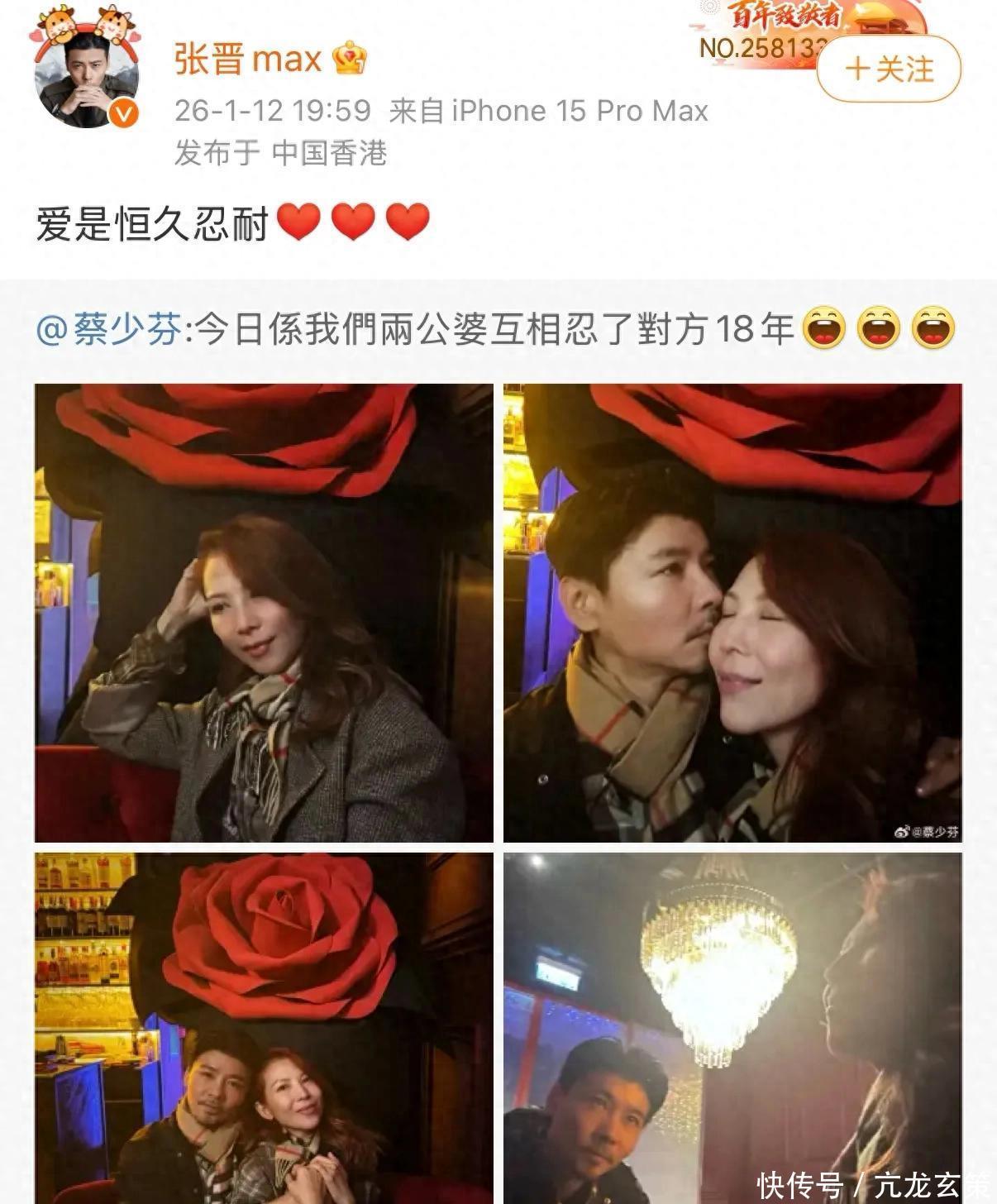The height and width of the screenshot is (1204, 997).
Task: Follow 张晋max with the 关注 button
Action: click(x=889, y=68)
